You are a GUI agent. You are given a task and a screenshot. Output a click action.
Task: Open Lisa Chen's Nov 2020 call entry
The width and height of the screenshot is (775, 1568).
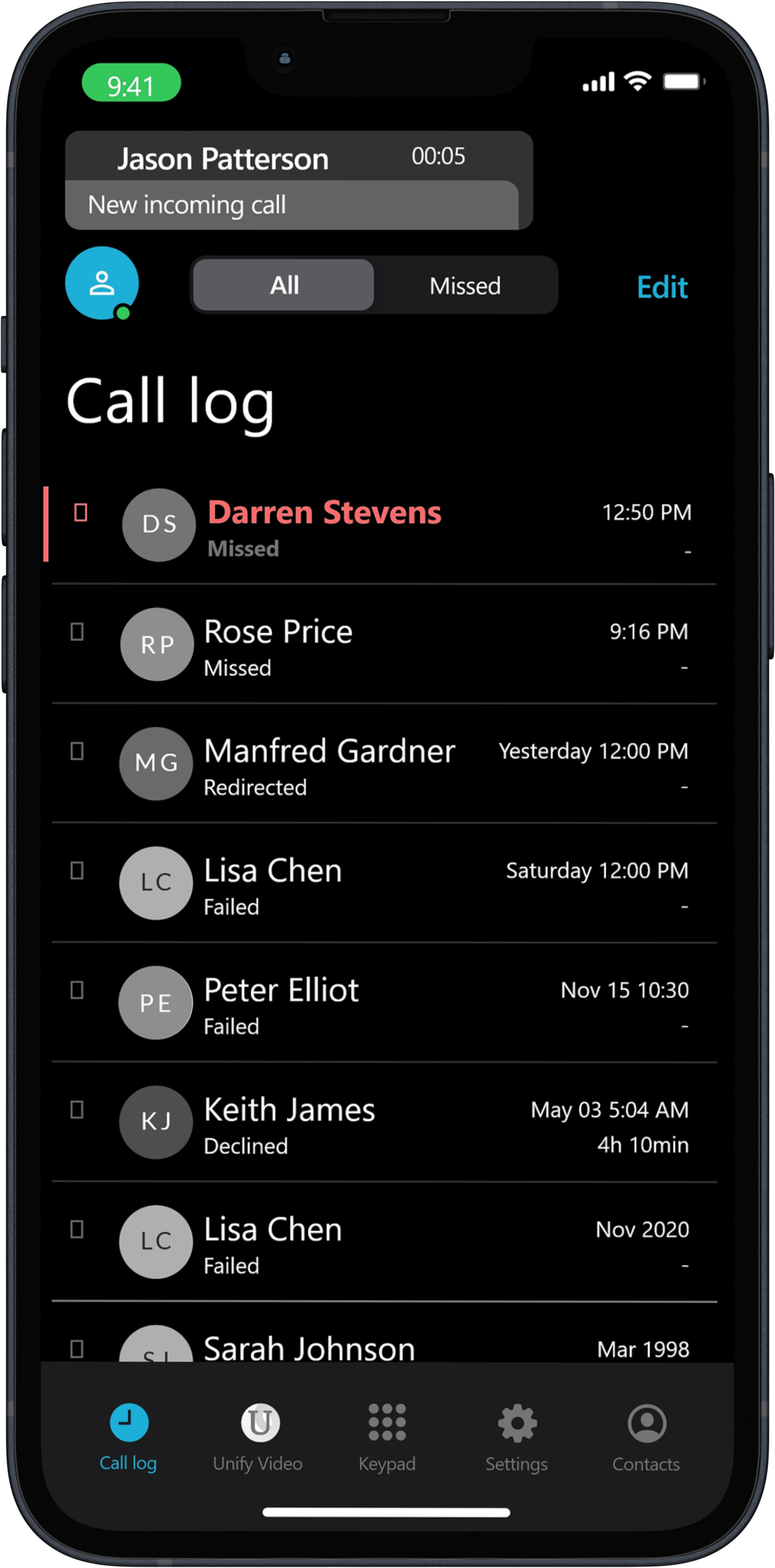[x=384, y=1242]
